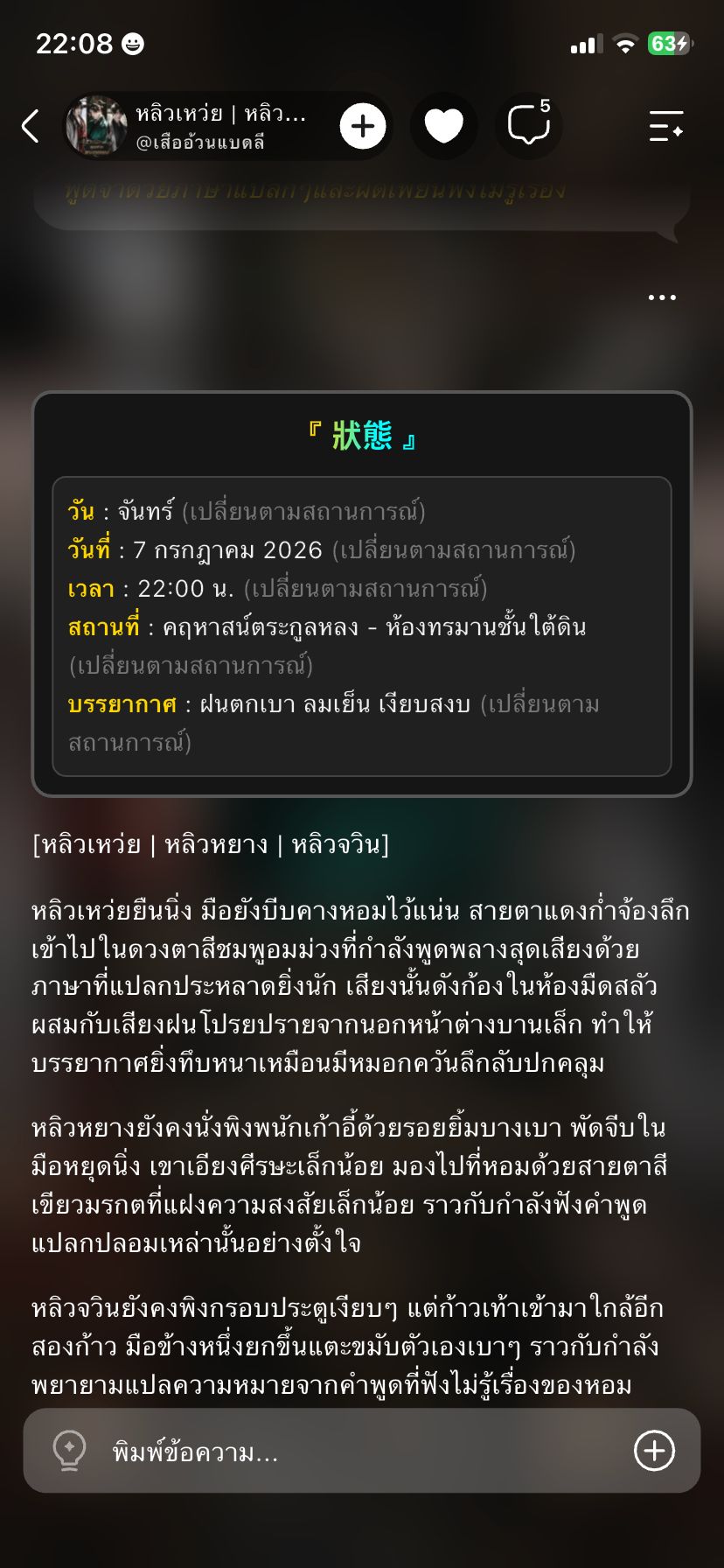Open the comments bubble showing 5
Image resolution: width=724 pixels, height=1568 pixels.
coord(529,127)
